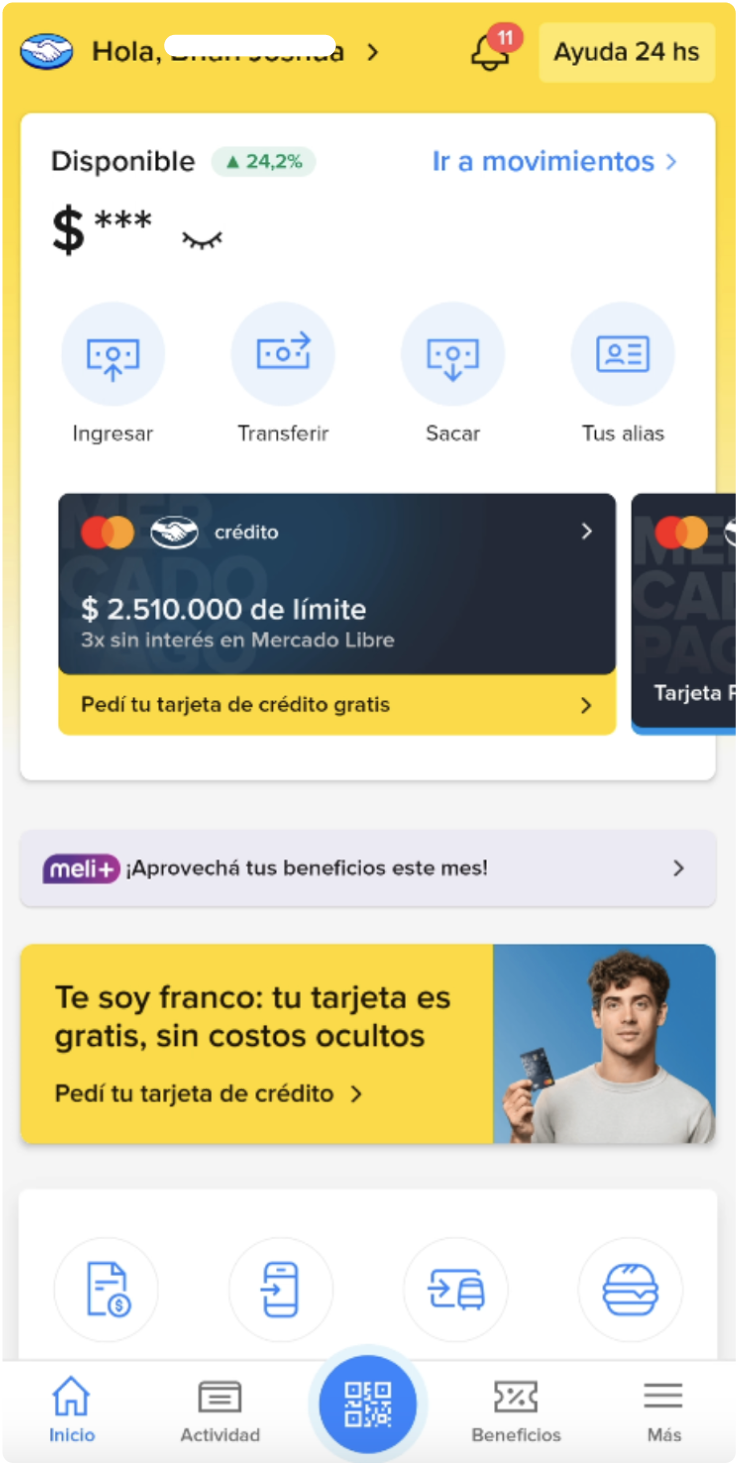Tap the phone top-up icon

[281, 1289]
